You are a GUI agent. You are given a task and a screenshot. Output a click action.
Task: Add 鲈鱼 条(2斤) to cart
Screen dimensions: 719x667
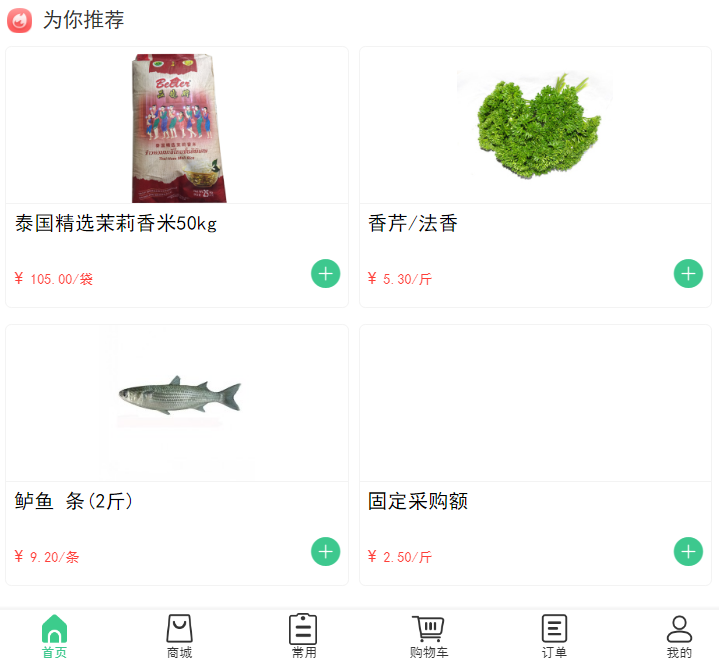(325, 551)
